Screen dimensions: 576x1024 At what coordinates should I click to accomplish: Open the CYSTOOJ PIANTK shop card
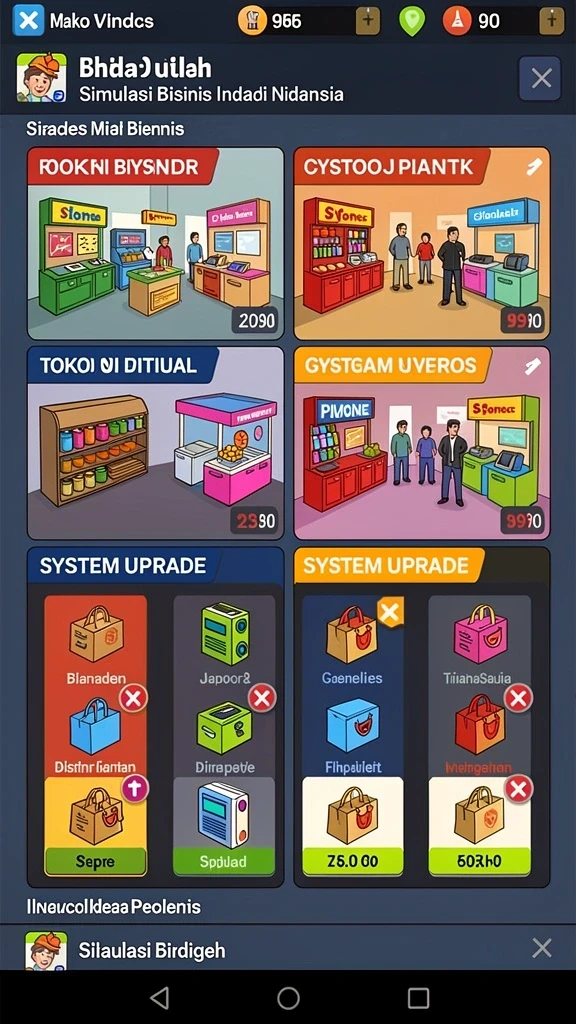421,243
